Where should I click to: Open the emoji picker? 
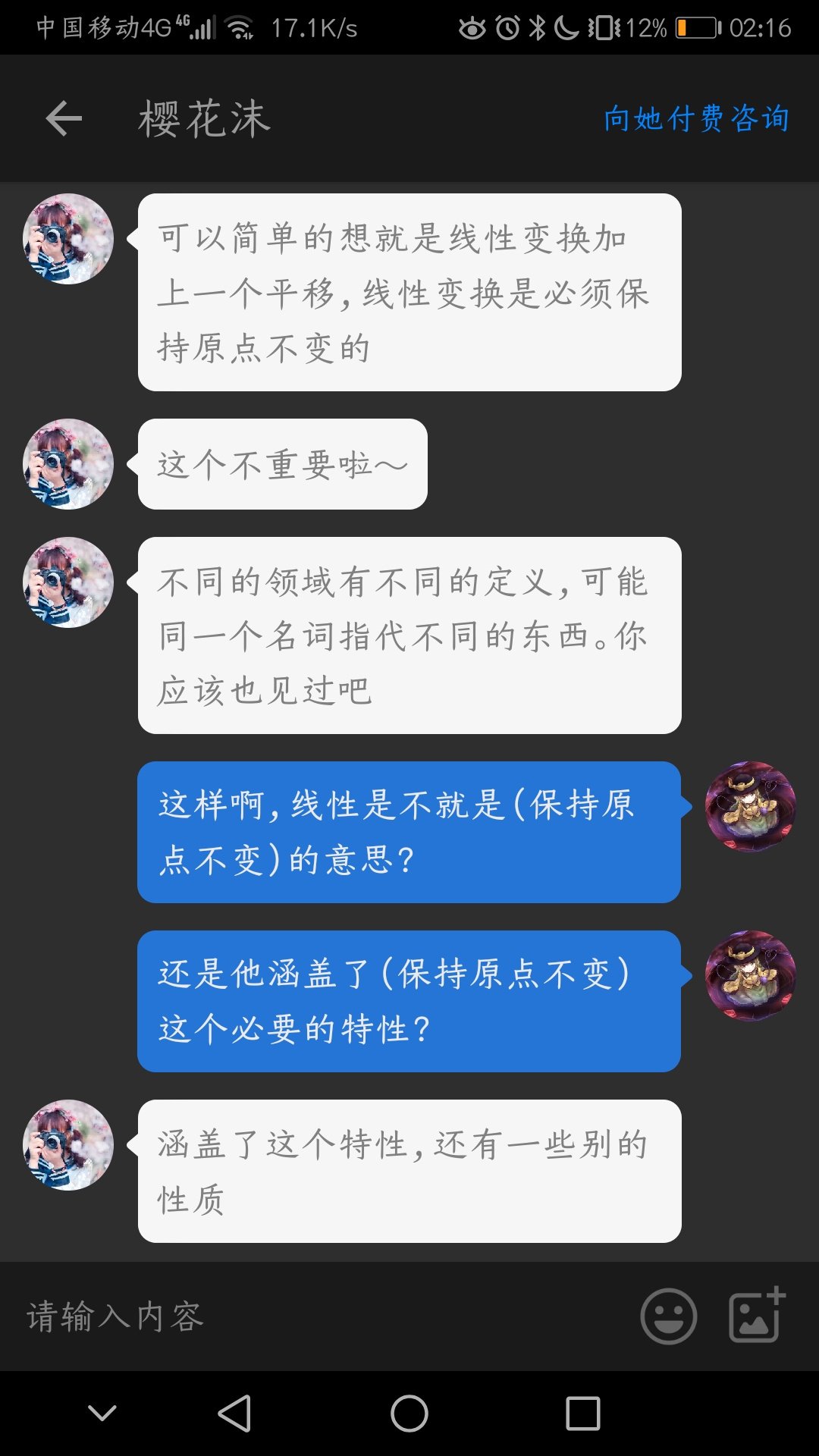pyautogui.click(x=668, y=1316)
